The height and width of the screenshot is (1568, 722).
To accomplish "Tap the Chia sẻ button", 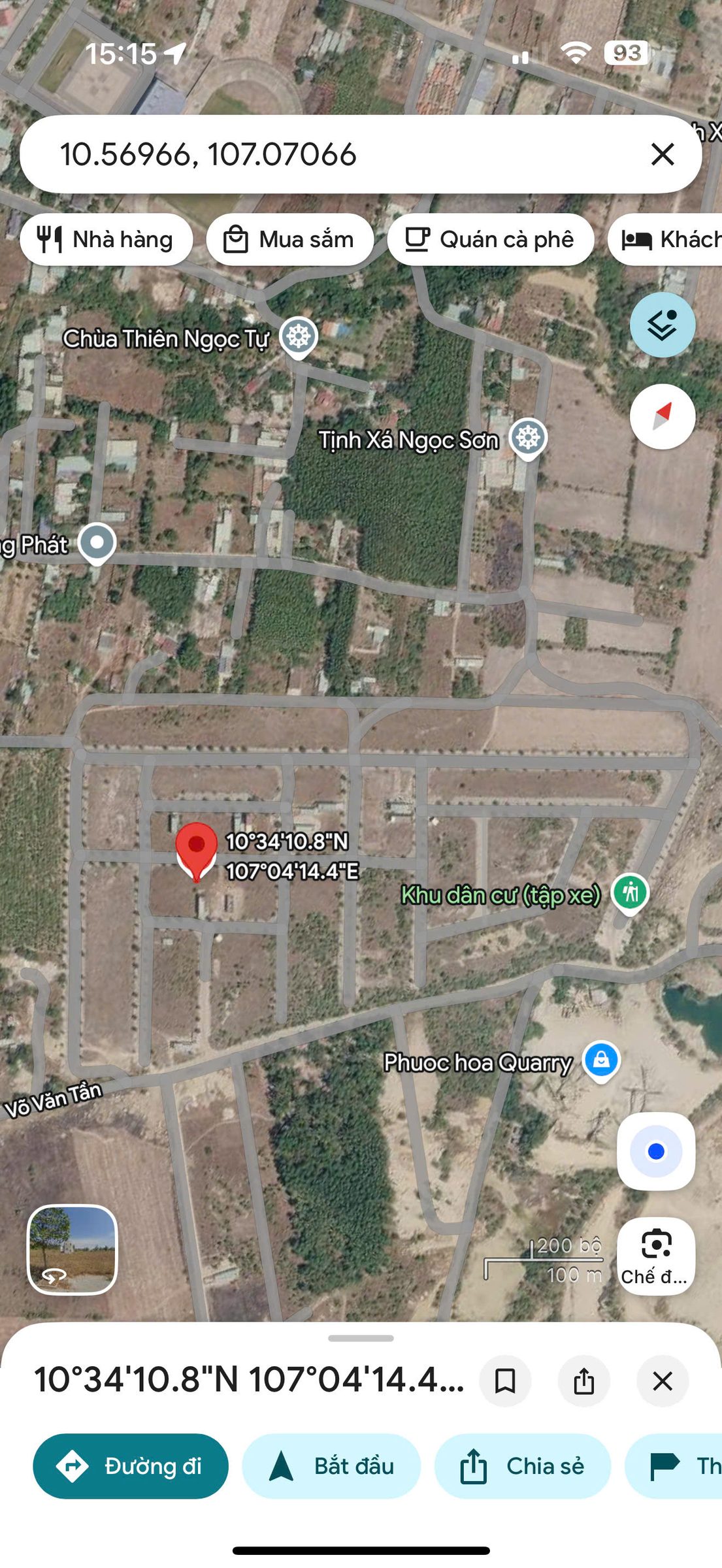I will (523, 1466).
